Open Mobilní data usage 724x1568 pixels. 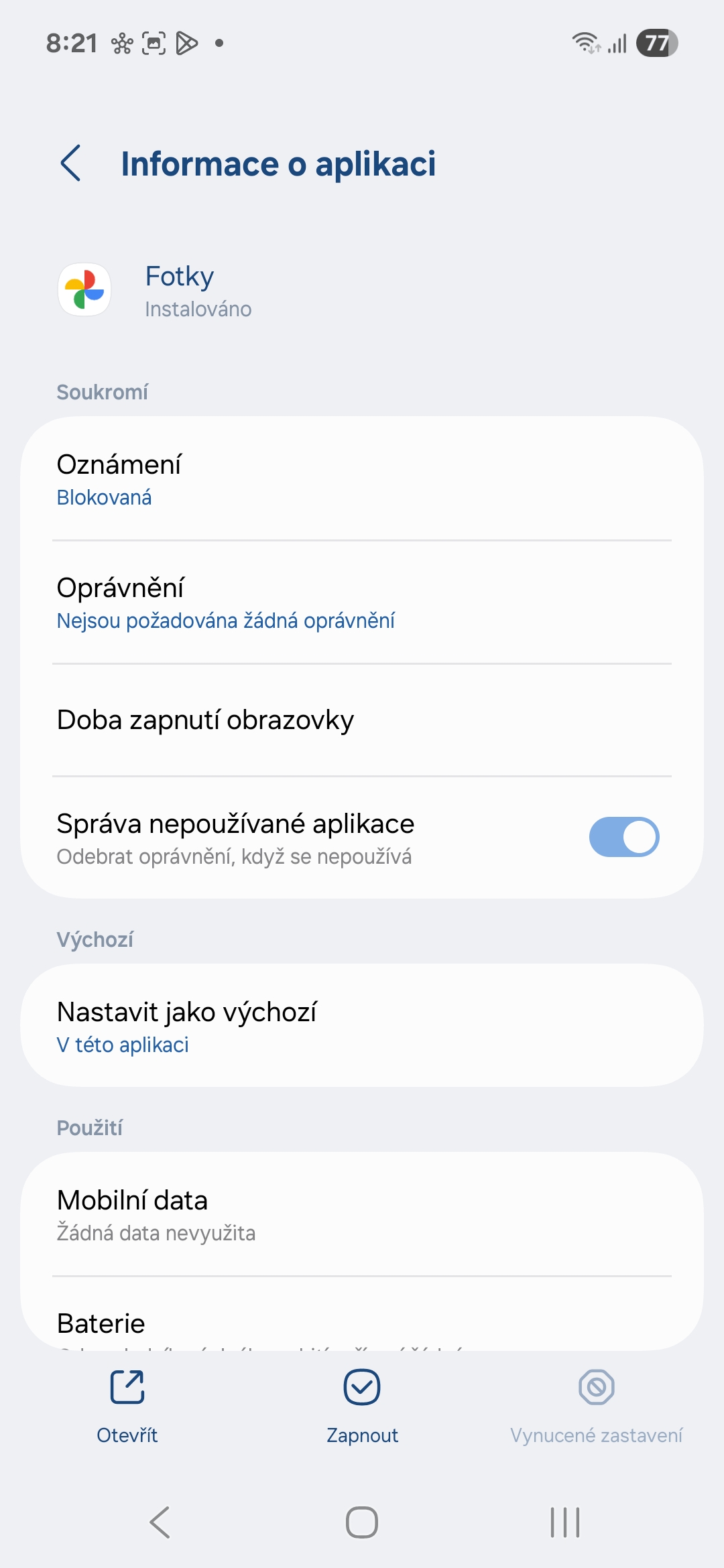pyautogui.click(x=362, y=1215)
